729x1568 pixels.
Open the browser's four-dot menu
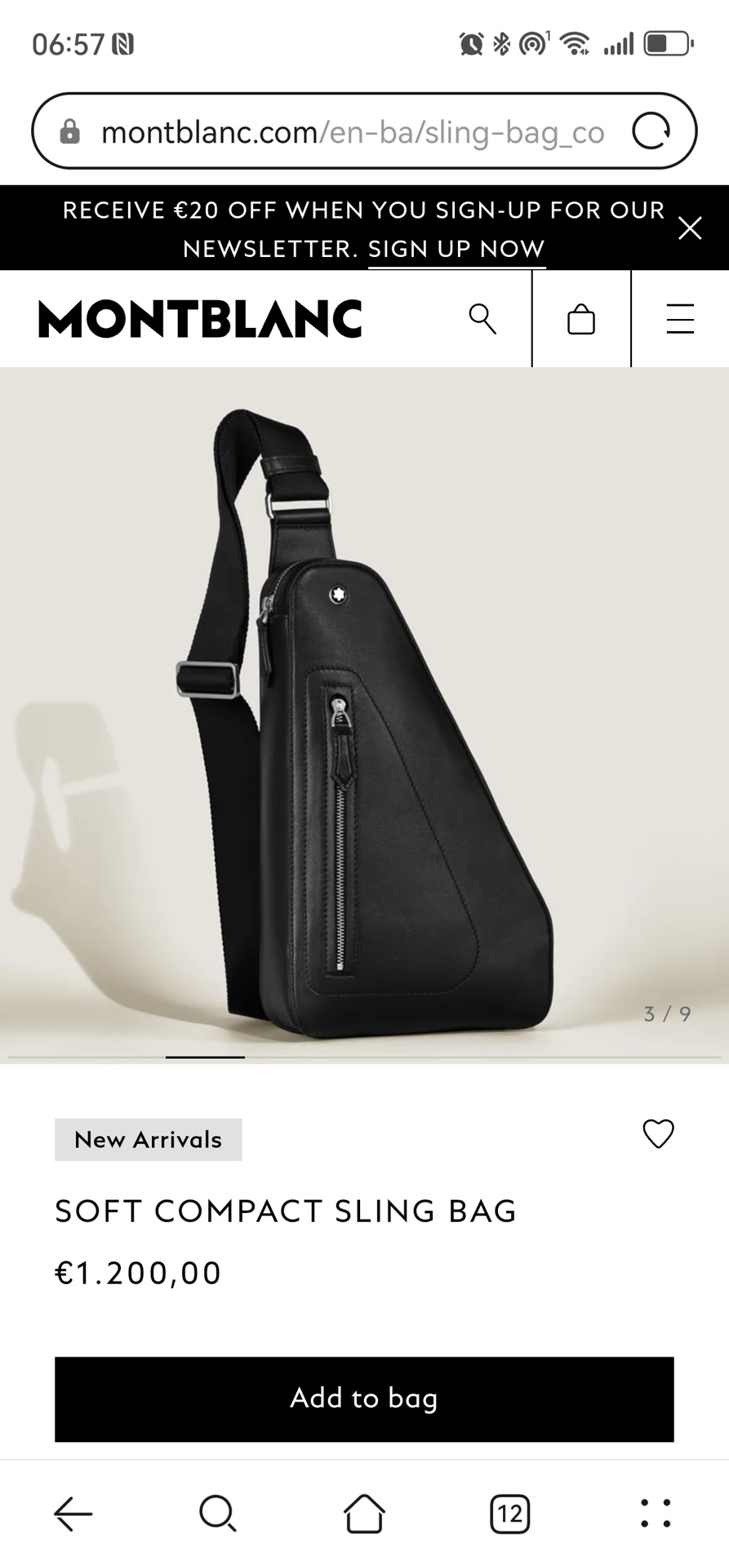(656, 1514)
